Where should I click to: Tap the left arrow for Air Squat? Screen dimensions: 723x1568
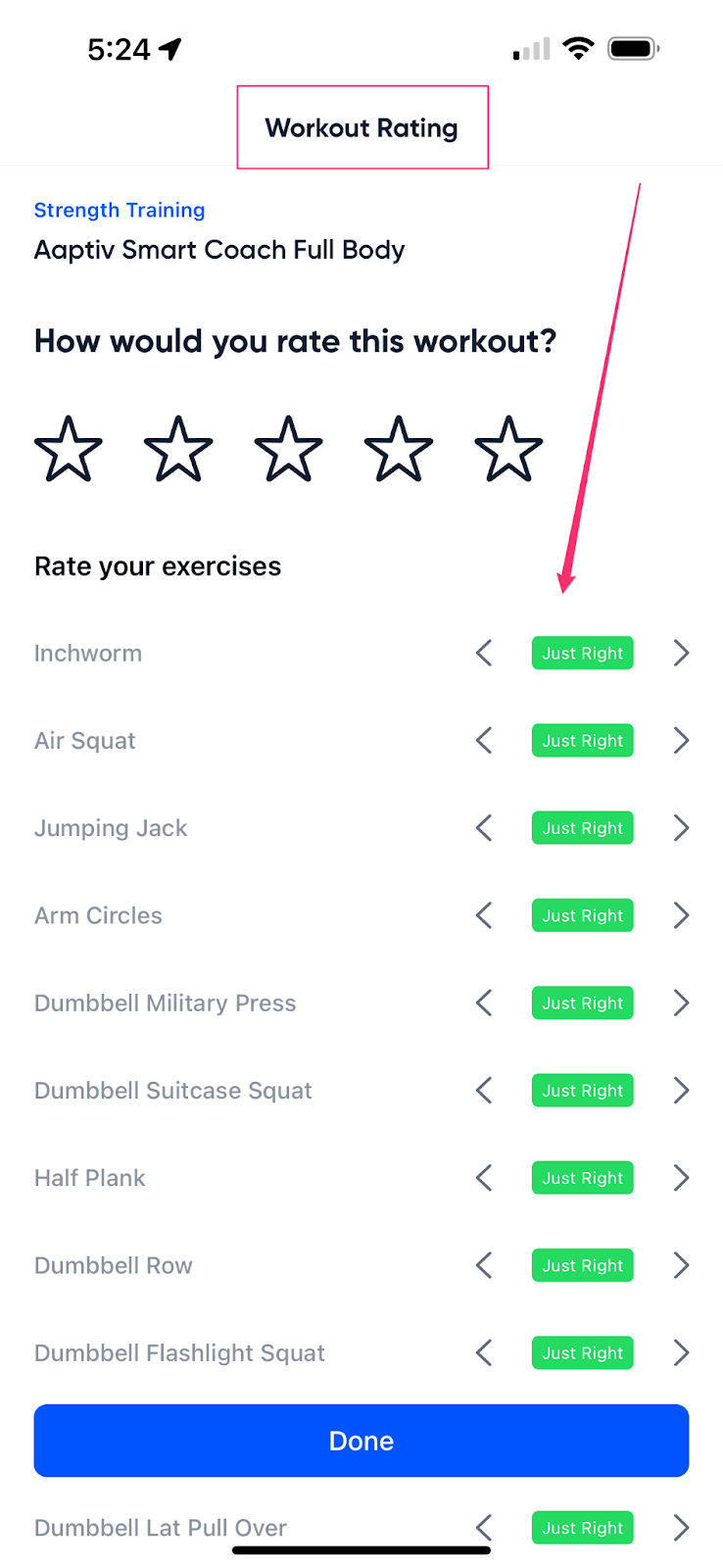coord(484,740)
